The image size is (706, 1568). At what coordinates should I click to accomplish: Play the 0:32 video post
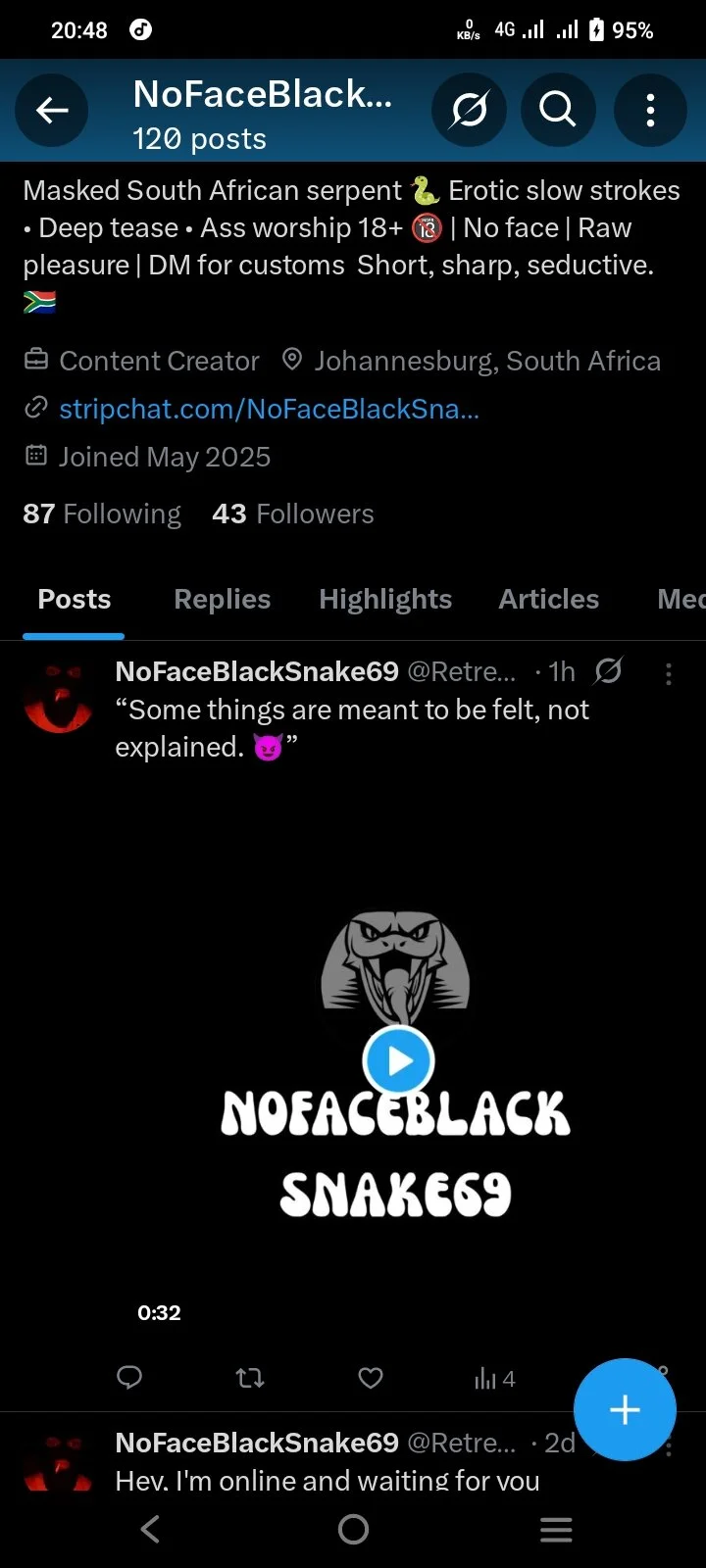[397, 1060]
